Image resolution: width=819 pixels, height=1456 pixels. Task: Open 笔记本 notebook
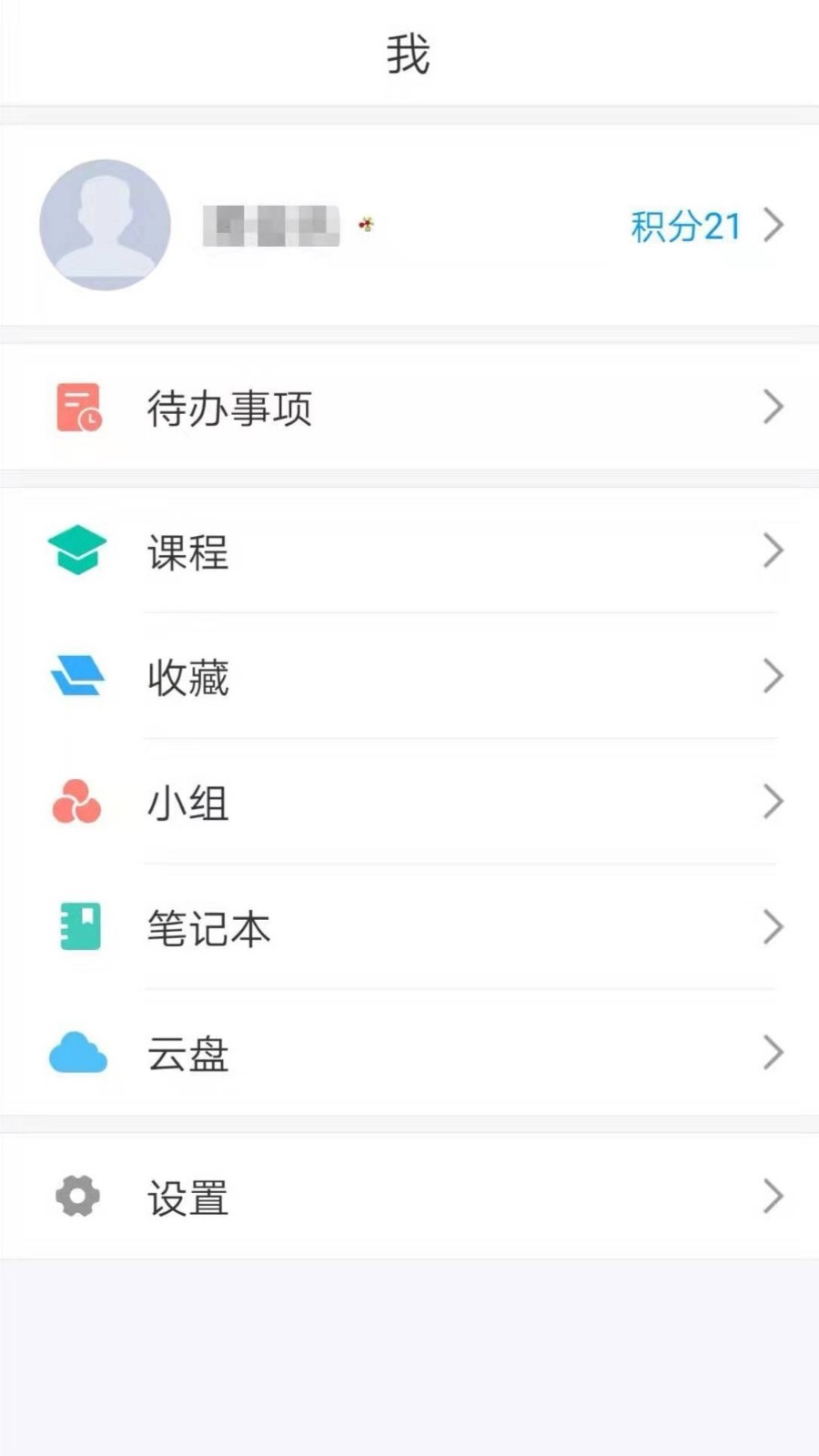pos(409,927)
